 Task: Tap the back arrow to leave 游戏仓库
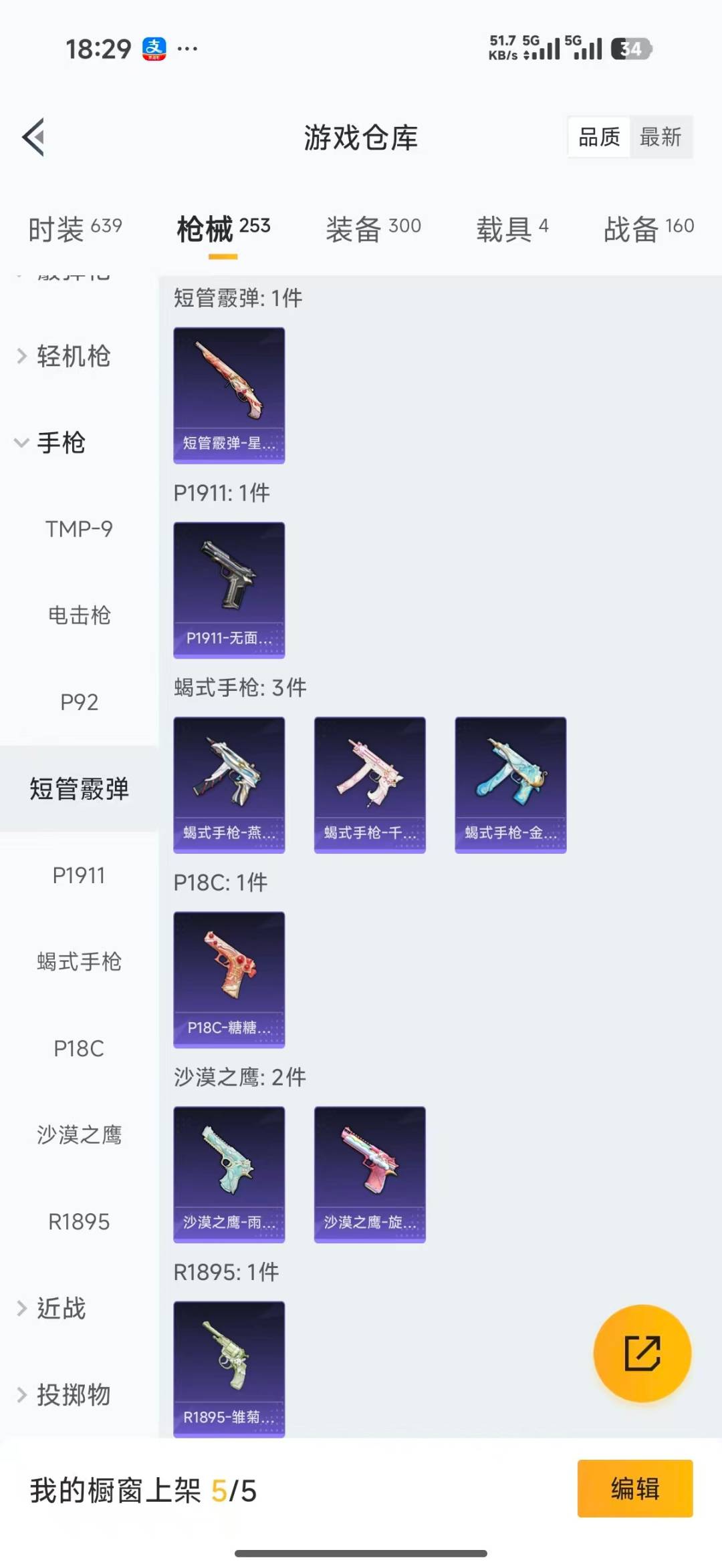[32, 137]
